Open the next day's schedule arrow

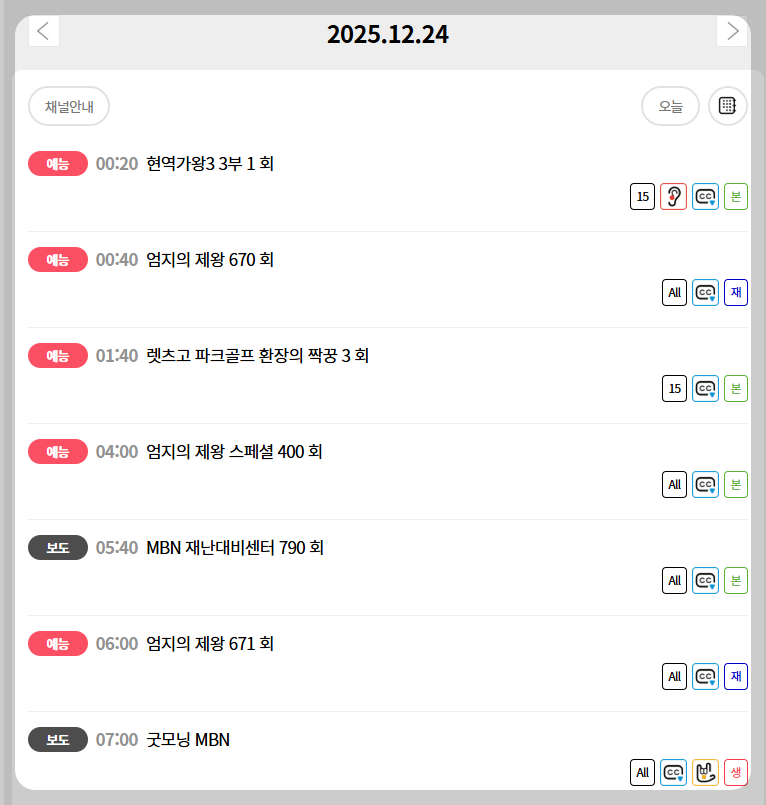(731, 31)
